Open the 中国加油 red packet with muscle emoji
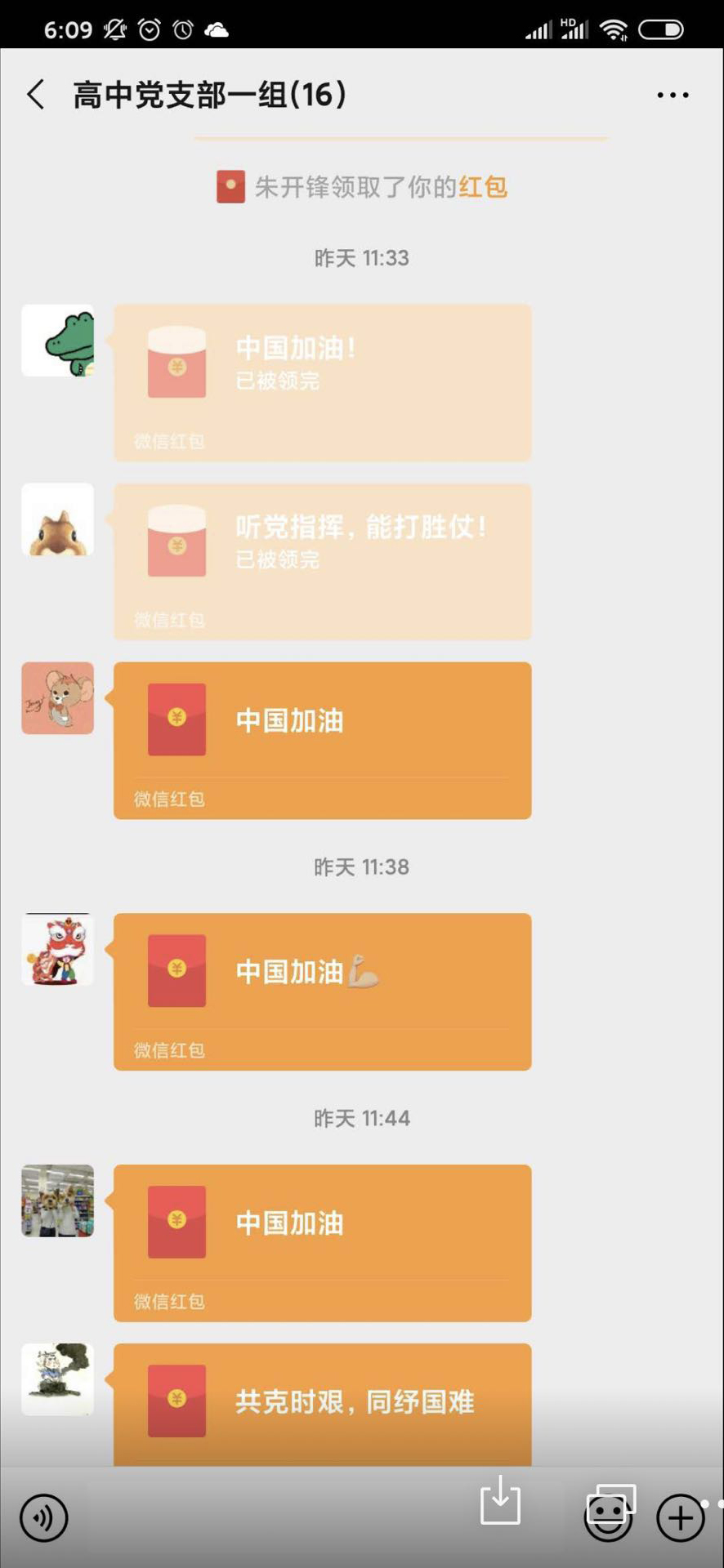The height and width of the screenshot is (1568, 724). pos(322,991)
